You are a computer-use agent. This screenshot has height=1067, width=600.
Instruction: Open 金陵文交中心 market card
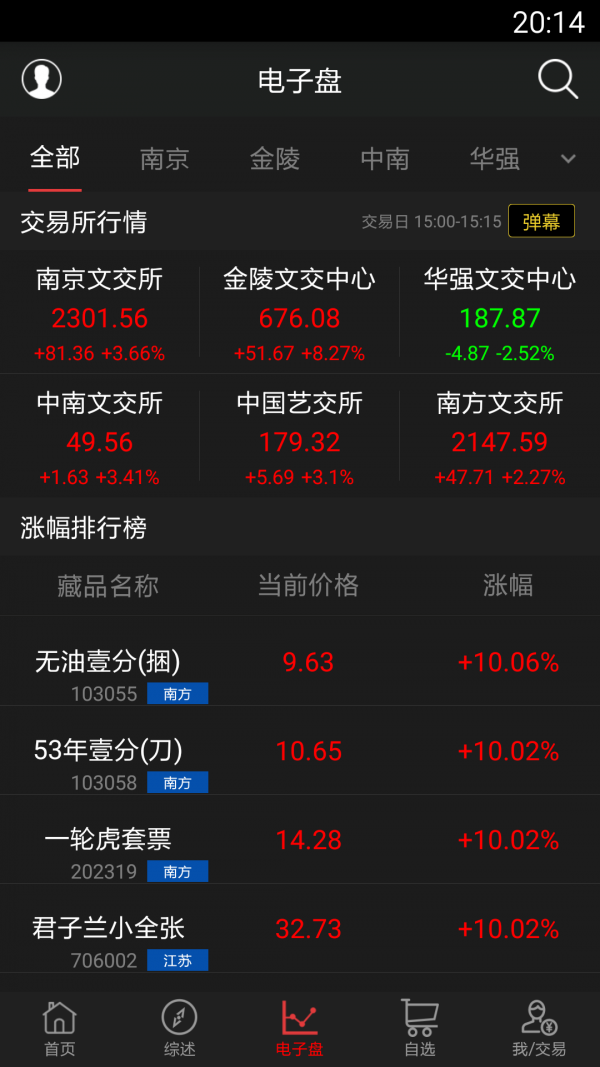299,312
